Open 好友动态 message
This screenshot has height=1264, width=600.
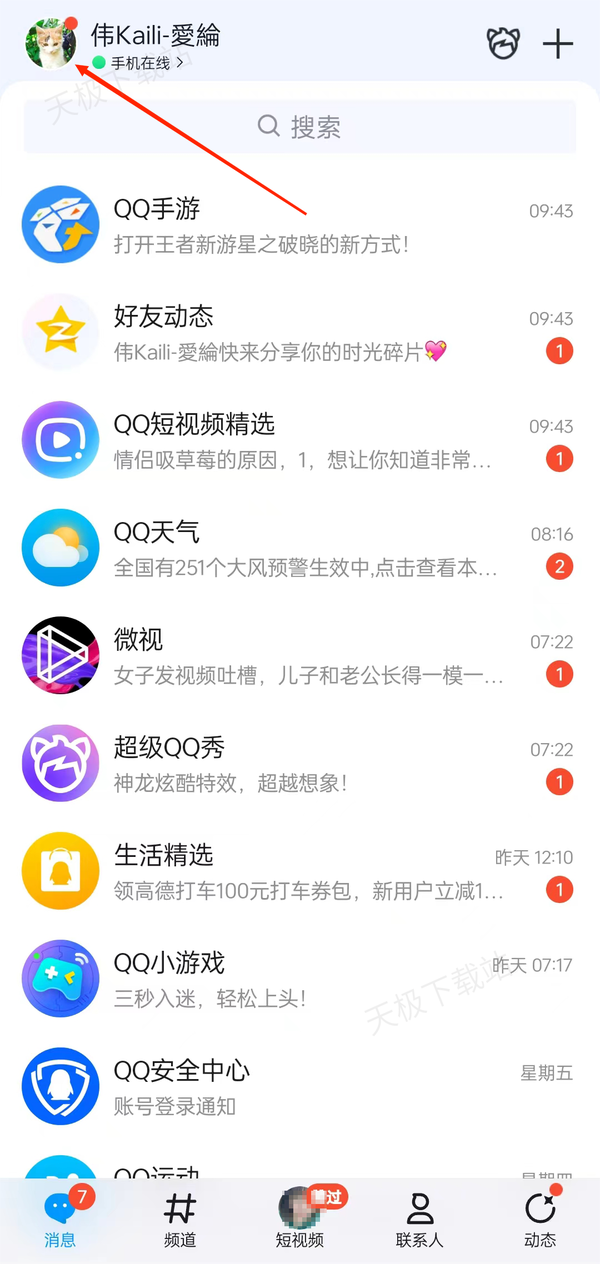300,333
